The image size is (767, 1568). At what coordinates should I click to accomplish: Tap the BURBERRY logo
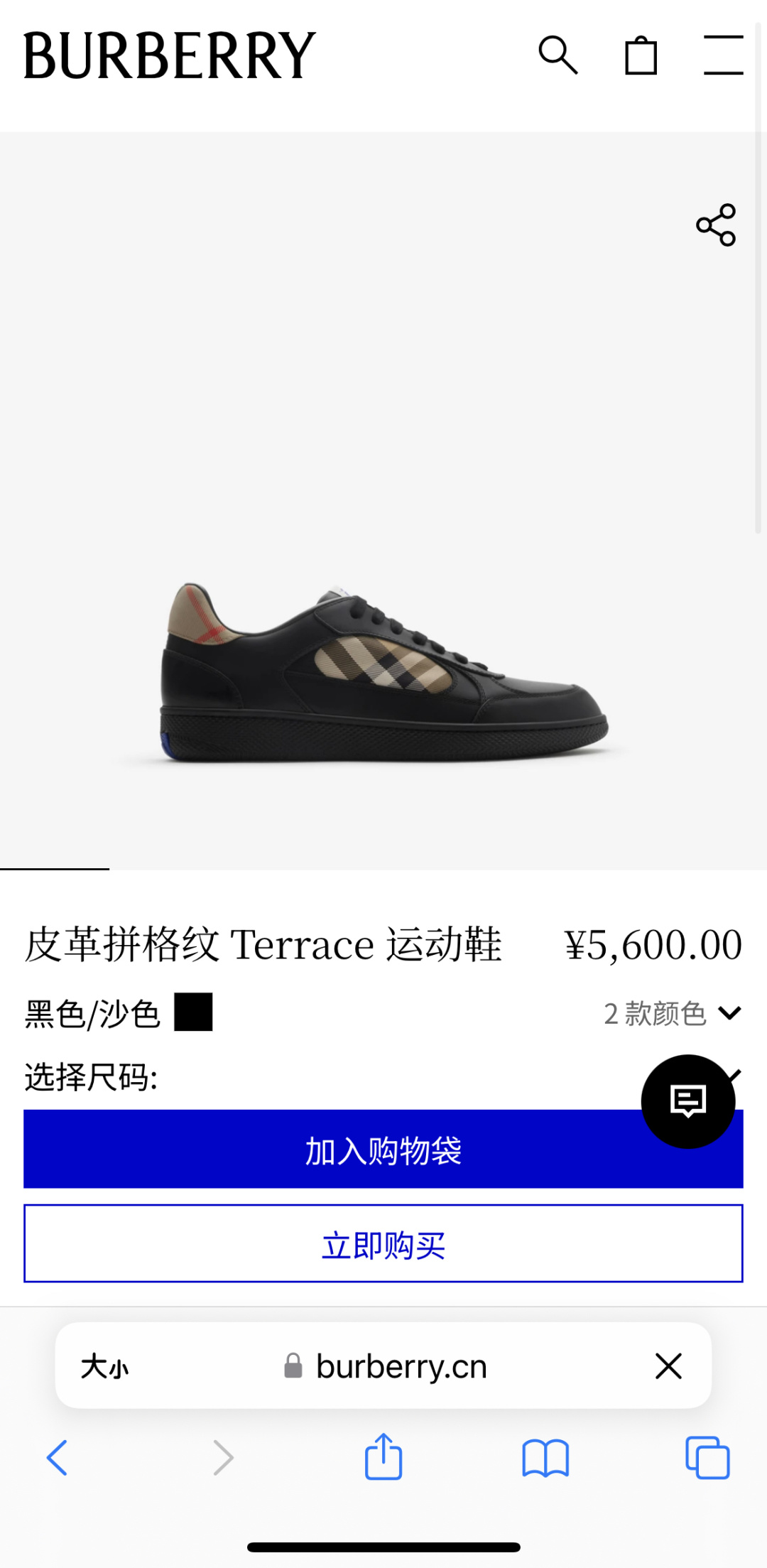tap(168, 55)
